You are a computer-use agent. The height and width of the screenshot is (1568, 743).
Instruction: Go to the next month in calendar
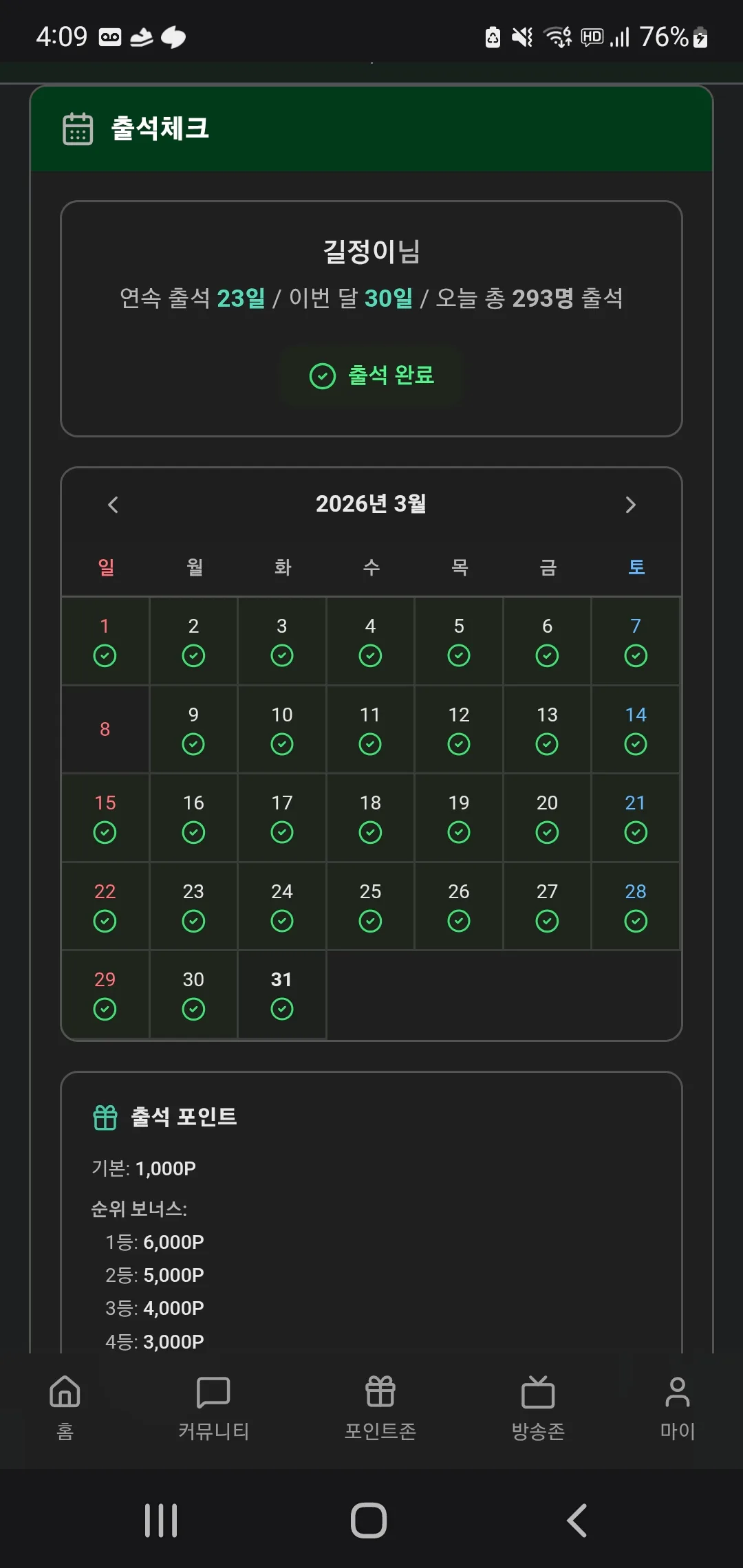(x=630, y=505)
